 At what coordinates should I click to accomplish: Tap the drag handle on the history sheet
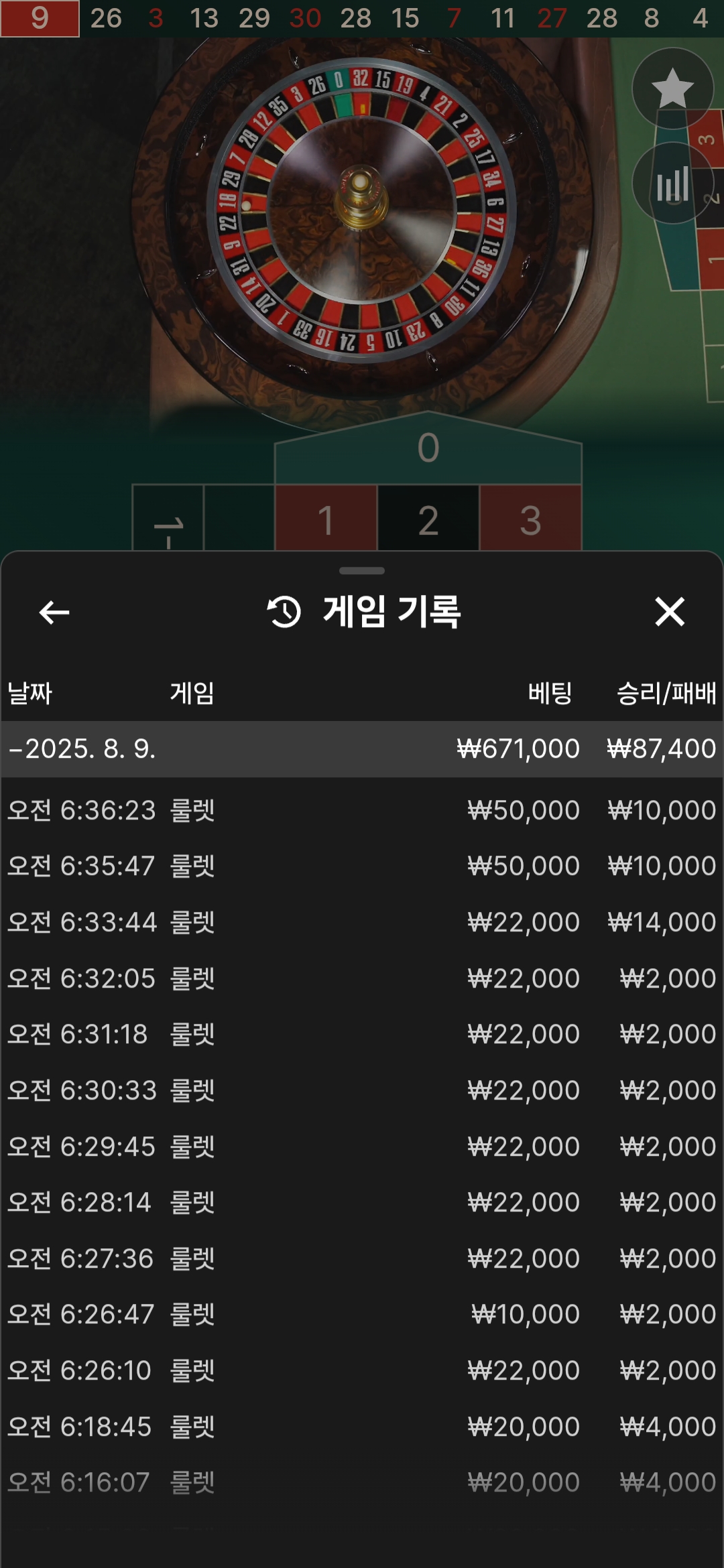[362, 571]
